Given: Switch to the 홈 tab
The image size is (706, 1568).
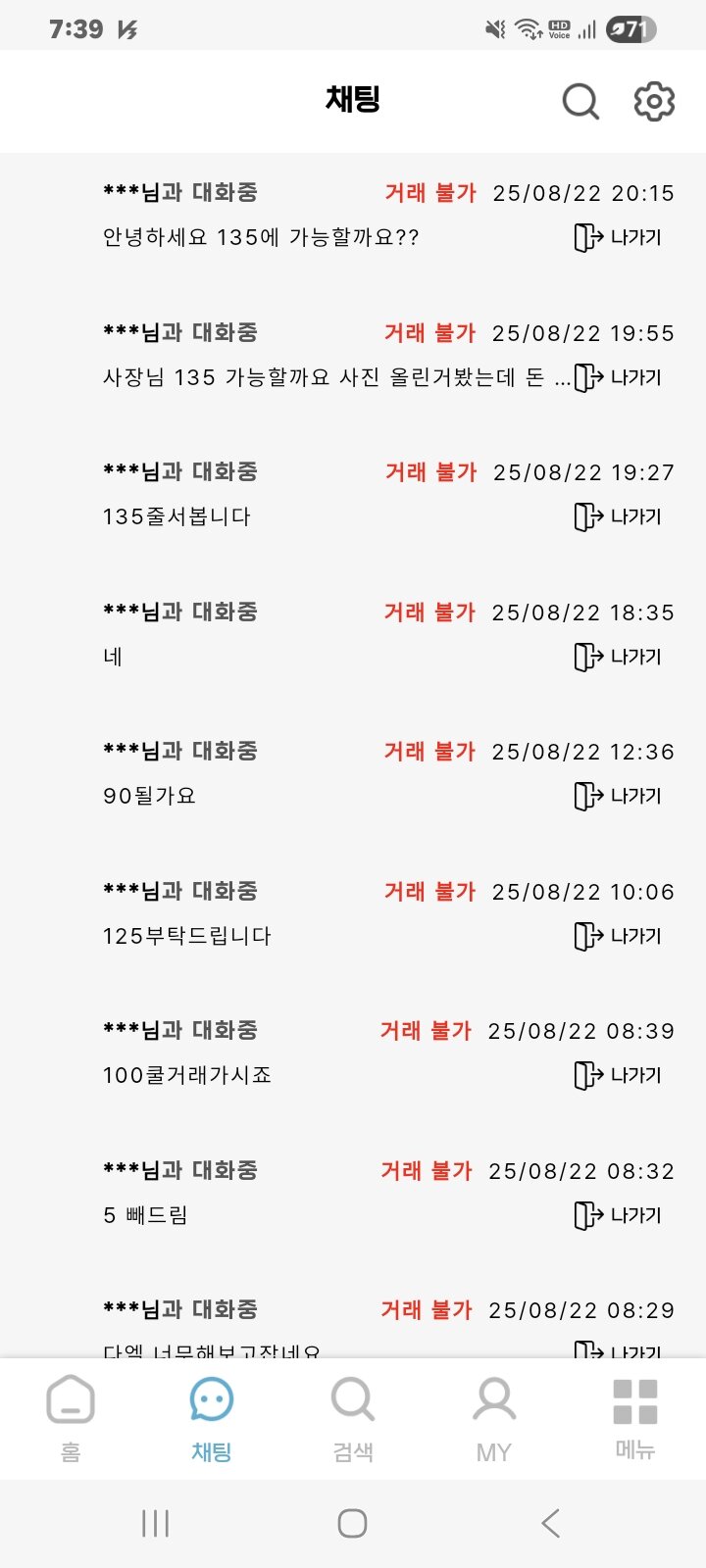Looking at the screenshot, I should tap(71, 1419).
